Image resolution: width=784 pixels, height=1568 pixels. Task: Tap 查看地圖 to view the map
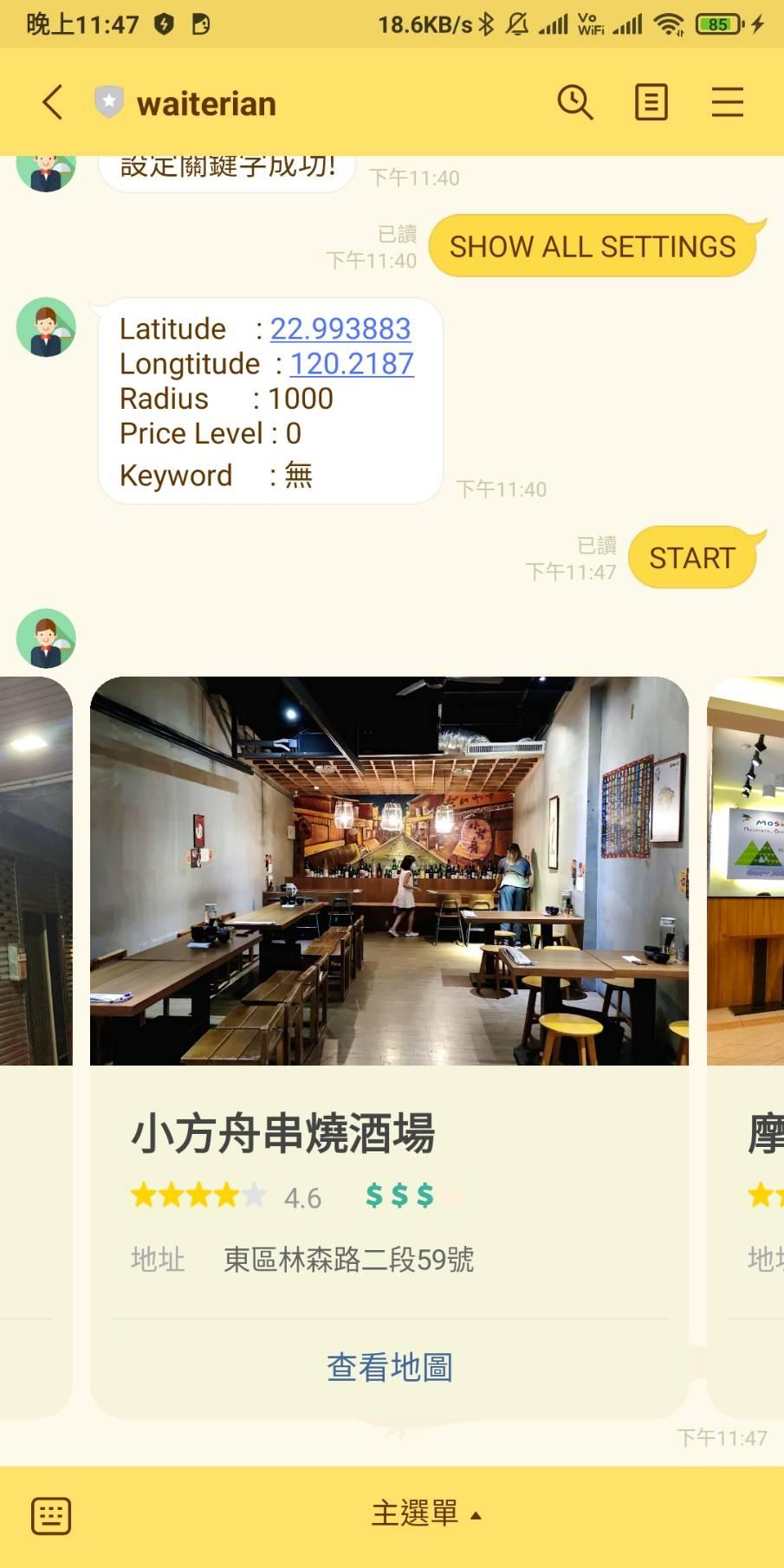click(x=389, y=1367)
